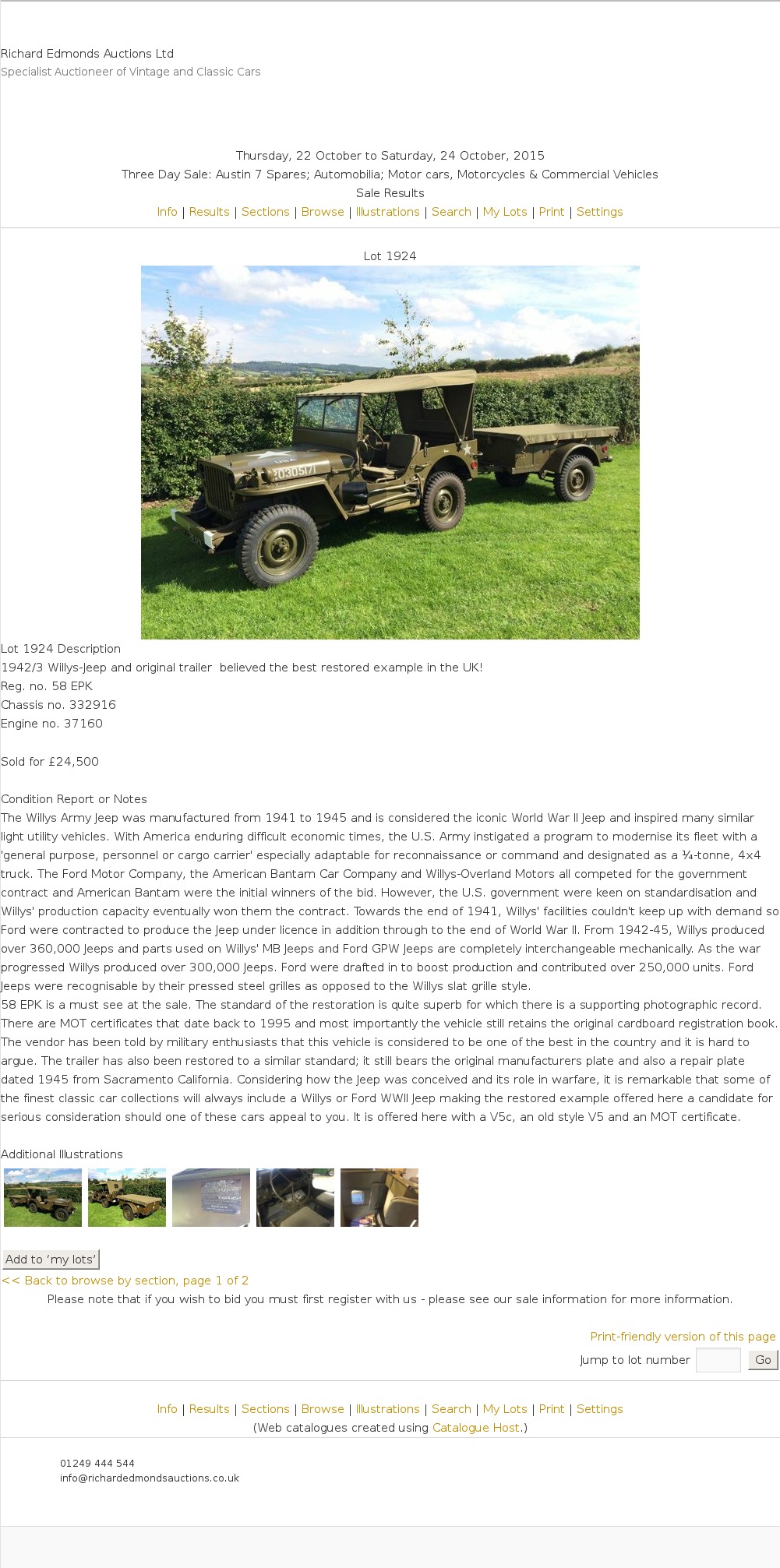Image resolution: width=780 pixels, height=1568 pixels.
Task: Go to Sections in top menu
Action: [x=265, y=212]
